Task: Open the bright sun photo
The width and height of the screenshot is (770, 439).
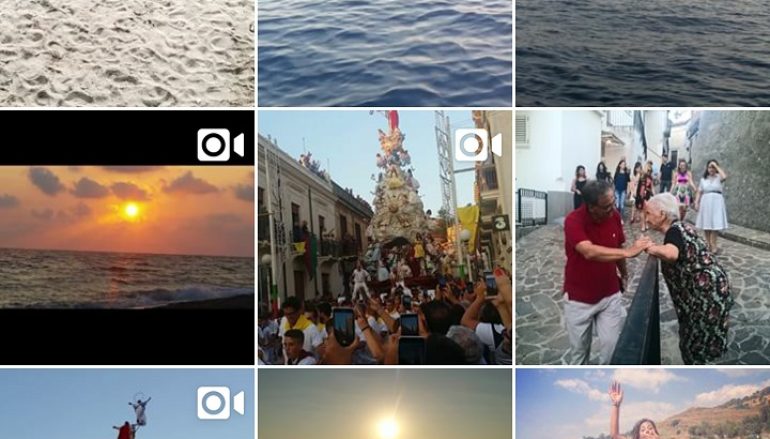Action: pyautogui.click(x=385, y=404)
